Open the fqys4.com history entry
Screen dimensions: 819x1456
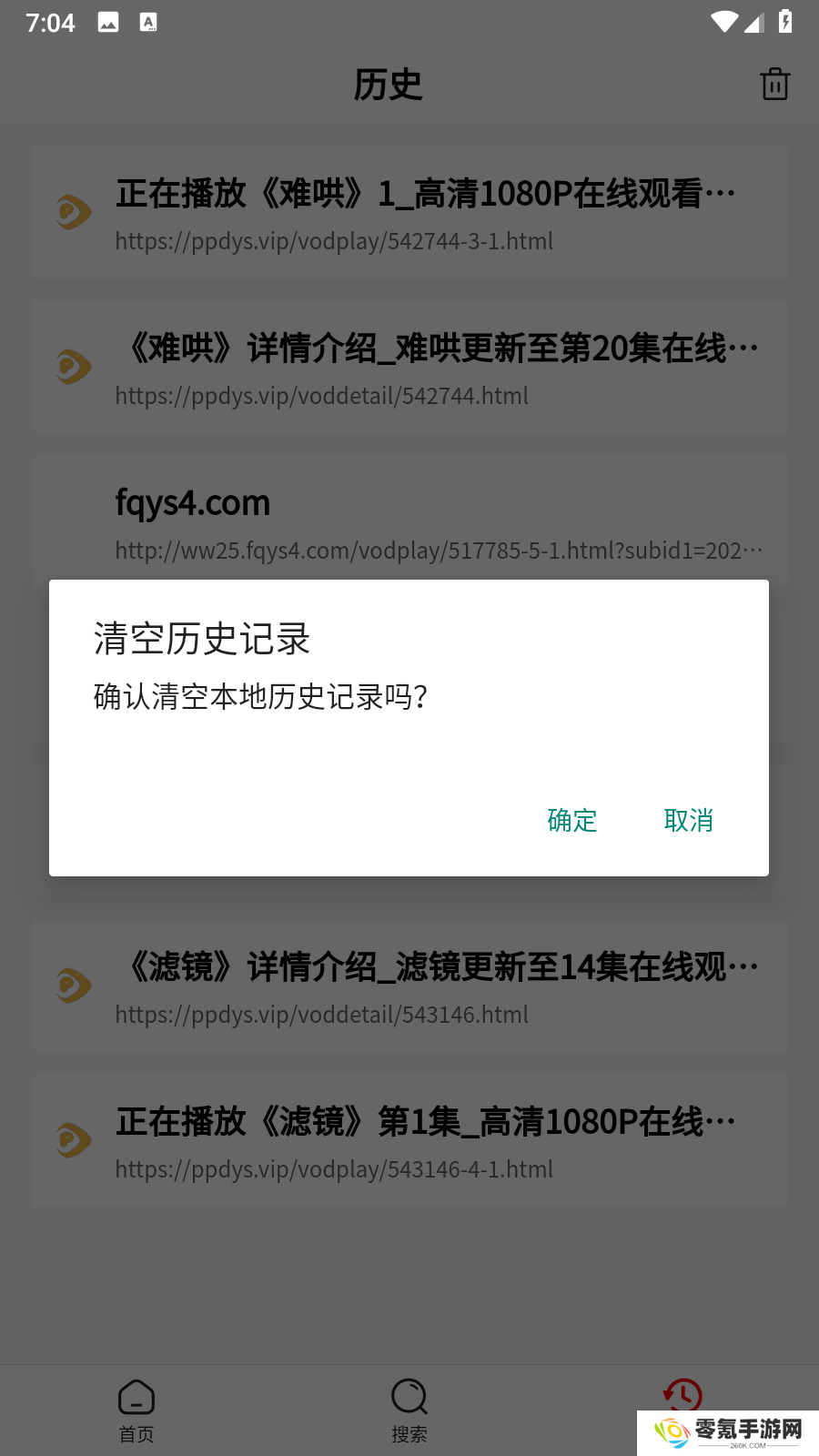click(x=410, y=518)
